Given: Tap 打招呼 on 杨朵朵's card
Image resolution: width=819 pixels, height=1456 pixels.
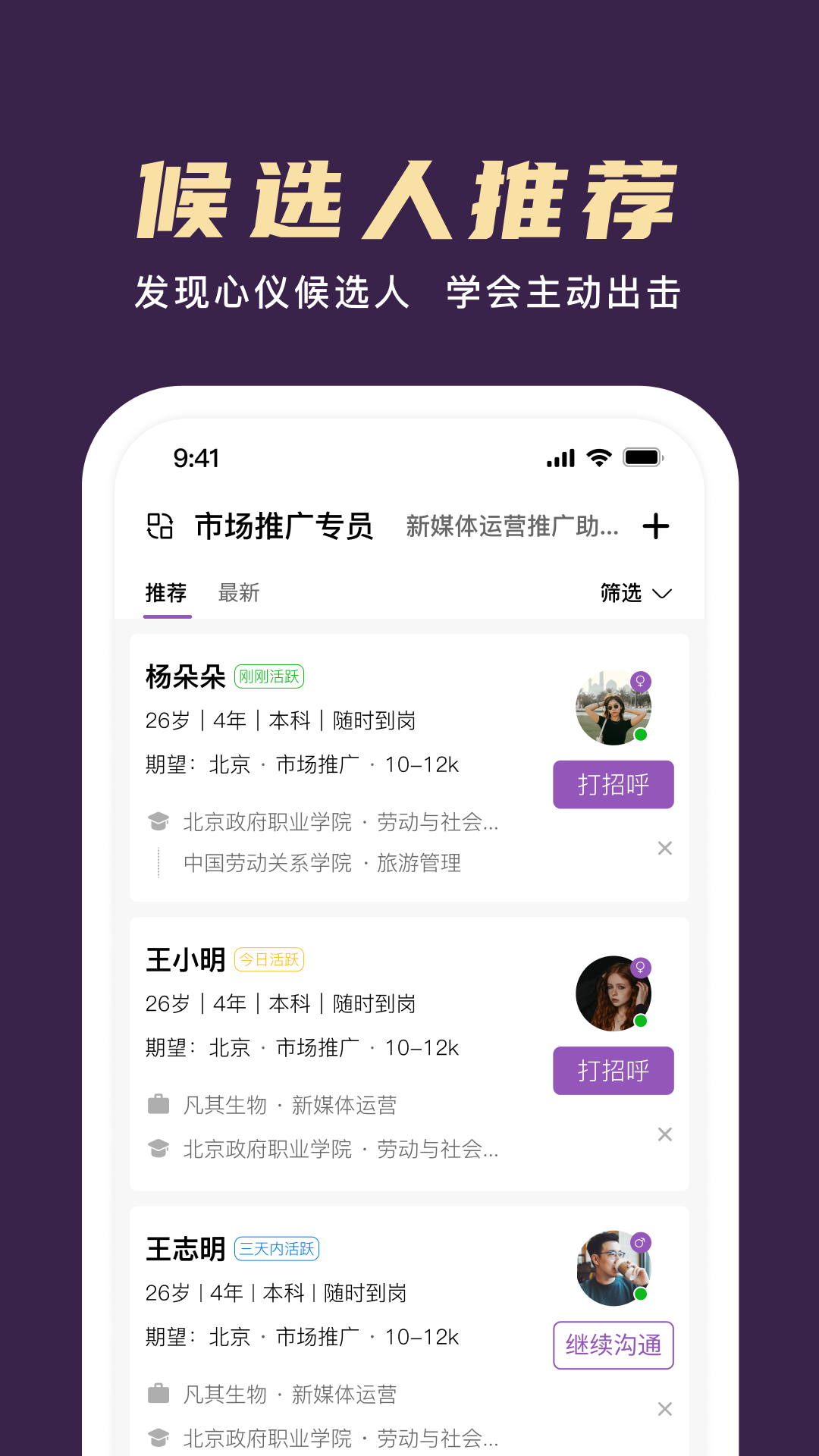Looking at the screenshot, I should (x=613, y=784).
